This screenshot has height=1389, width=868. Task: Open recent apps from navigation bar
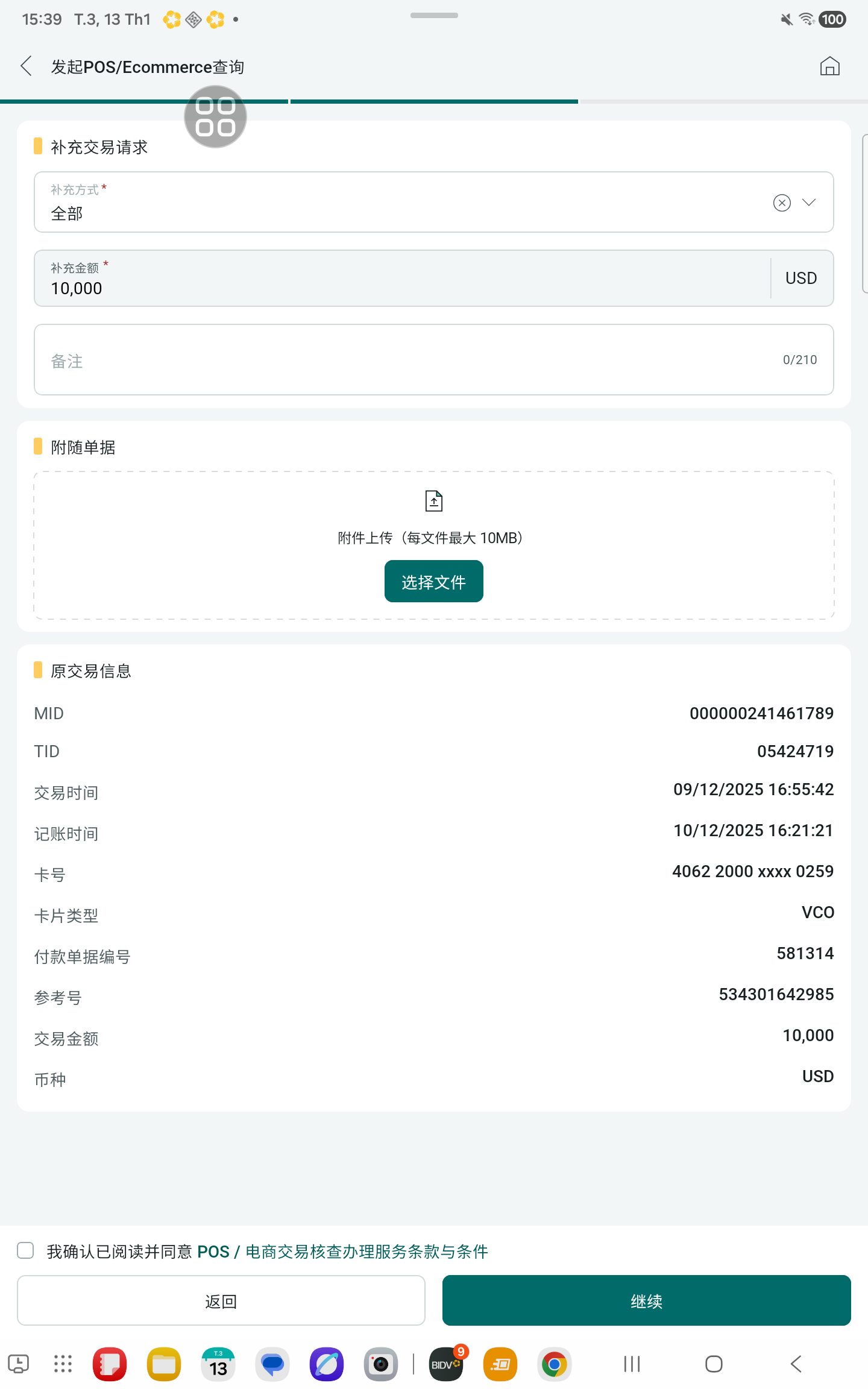coord(632,1364)
